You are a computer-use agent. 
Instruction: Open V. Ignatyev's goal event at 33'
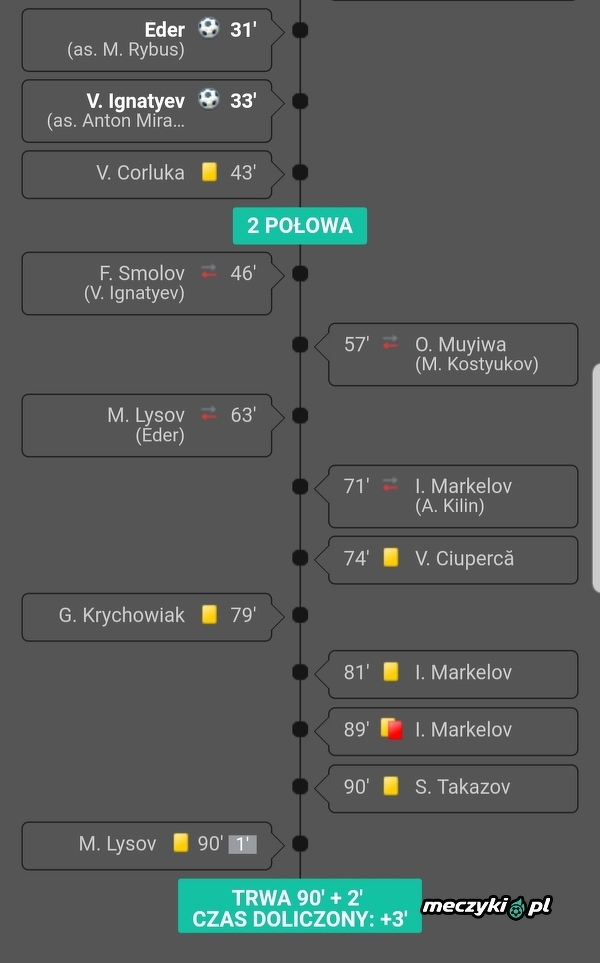pyautogui.click(x=146, y=111)
